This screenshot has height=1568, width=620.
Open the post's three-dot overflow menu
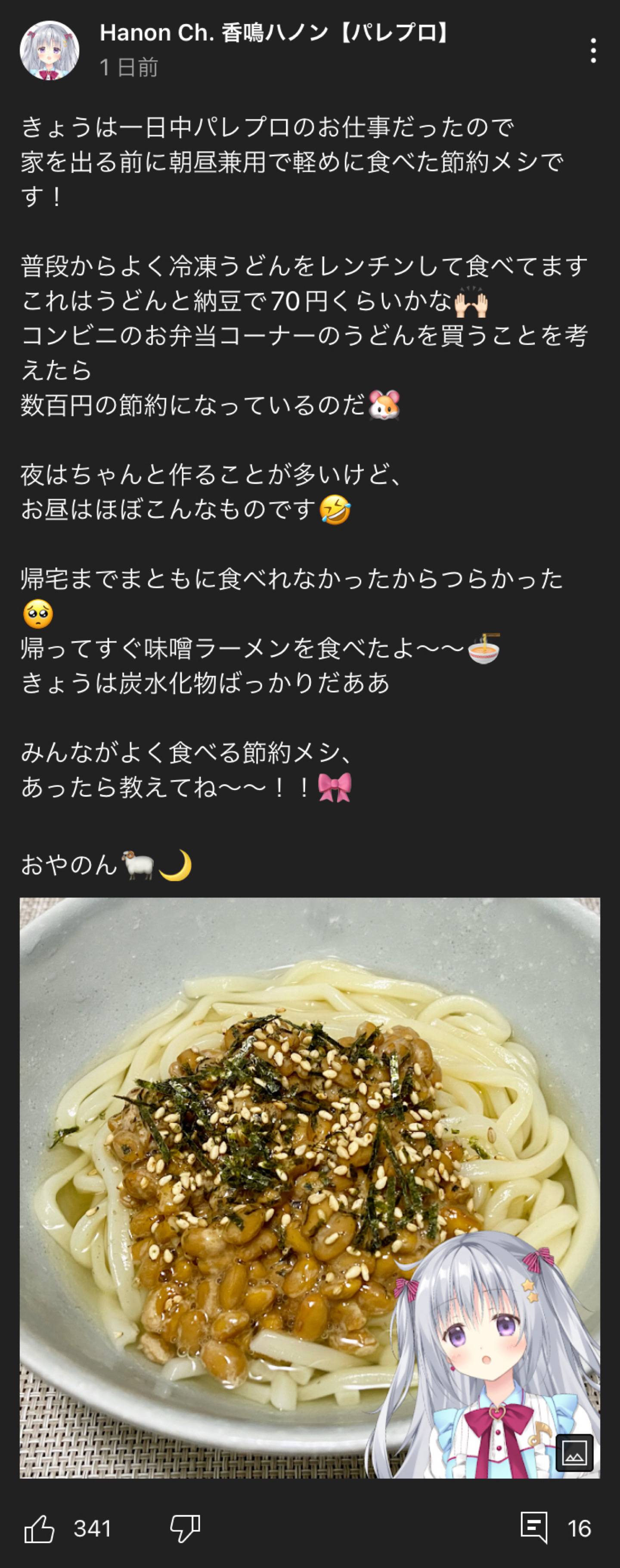tap(592, 50)
